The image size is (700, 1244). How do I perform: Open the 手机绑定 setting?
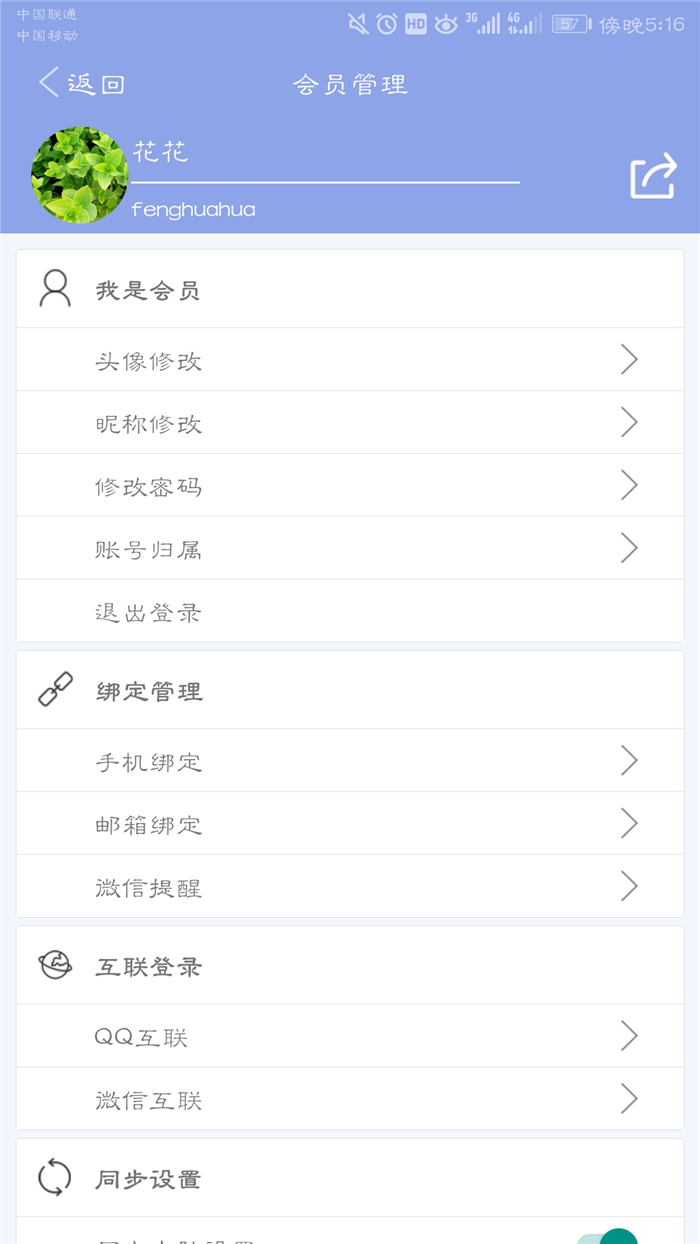click(350, 761)
